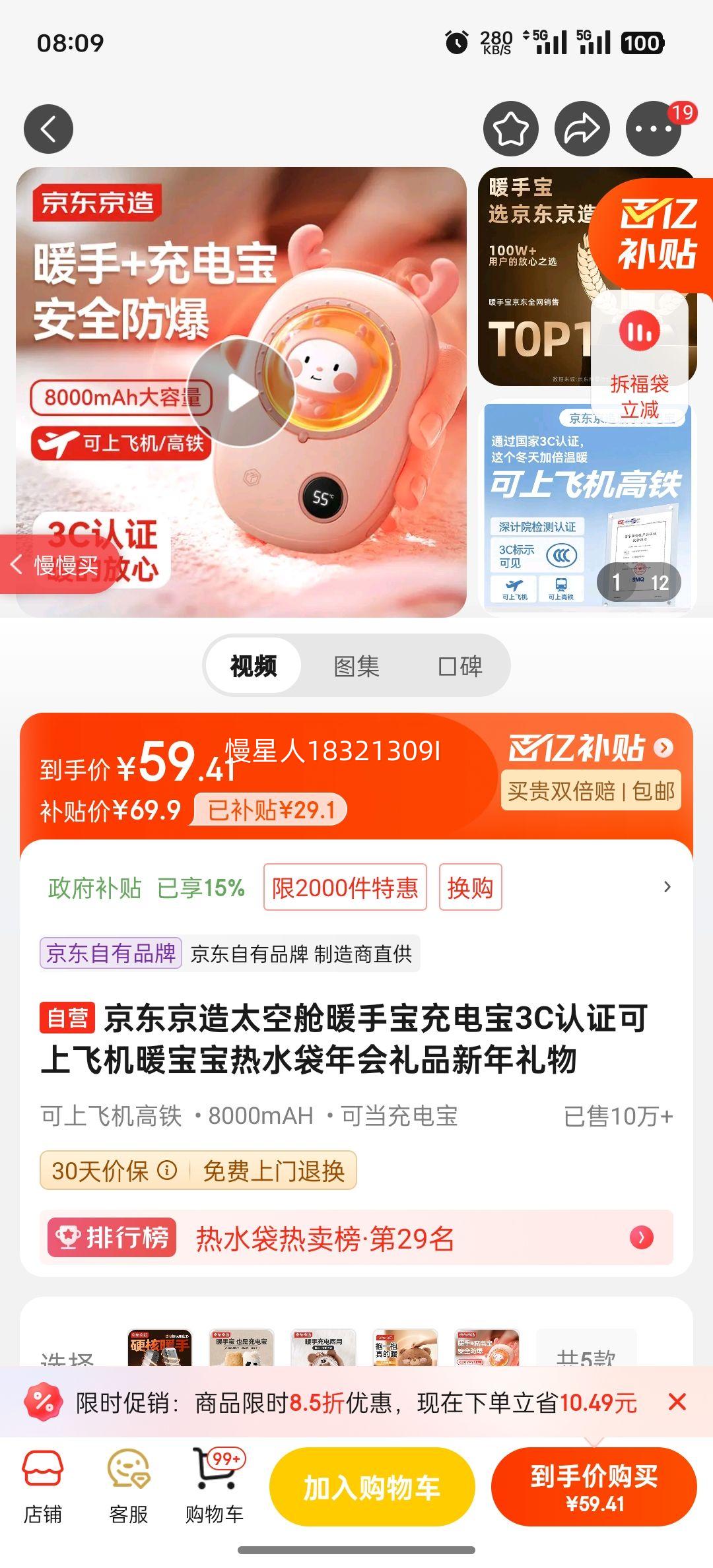Tap the 换购 button
This screenshot has height=1568, width=713.
(x=470, y=888)
